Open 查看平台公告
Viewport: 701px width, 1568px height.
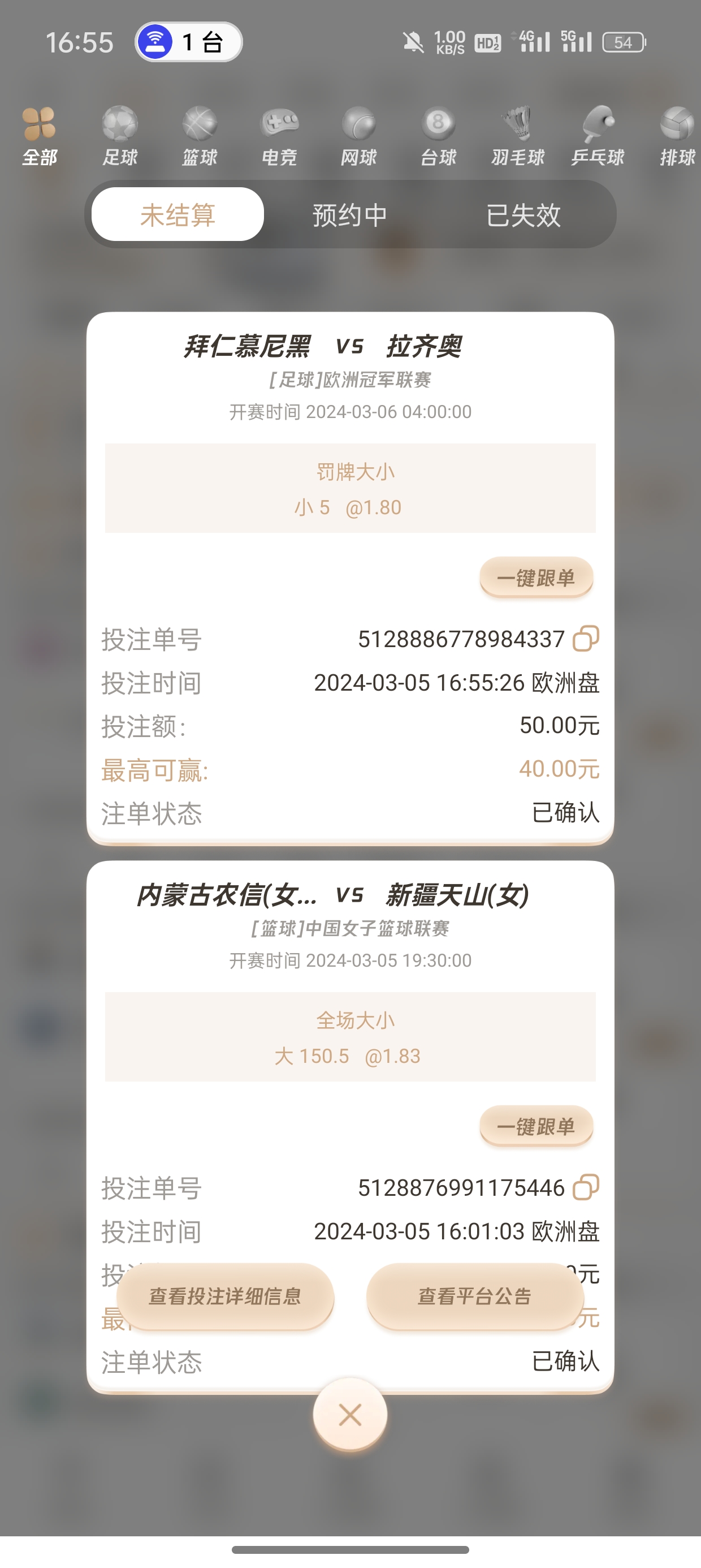point(475,1296)
